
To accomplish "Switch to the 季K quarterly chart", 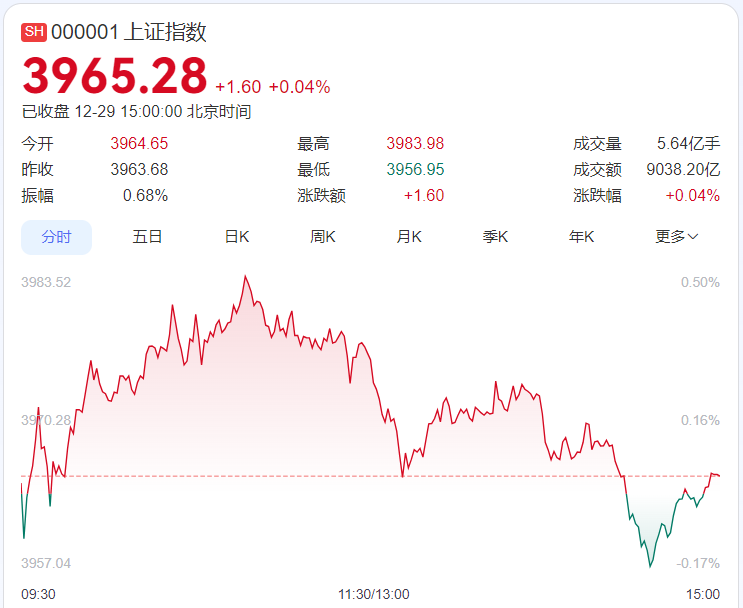I will coord(496,237).
